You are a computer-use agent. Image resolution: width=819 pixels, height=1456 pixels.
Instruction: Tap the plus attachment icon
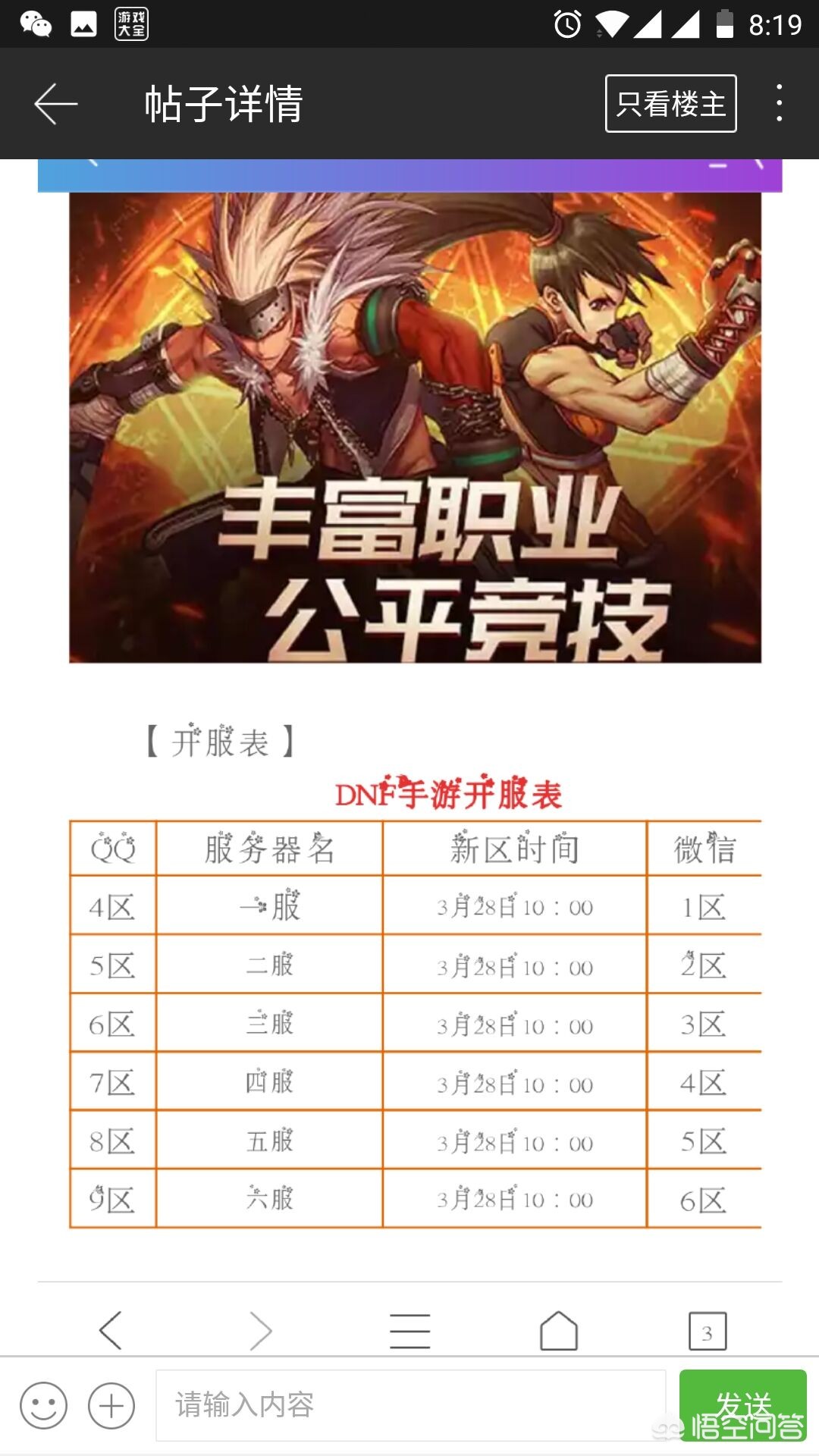(111, 1405)
